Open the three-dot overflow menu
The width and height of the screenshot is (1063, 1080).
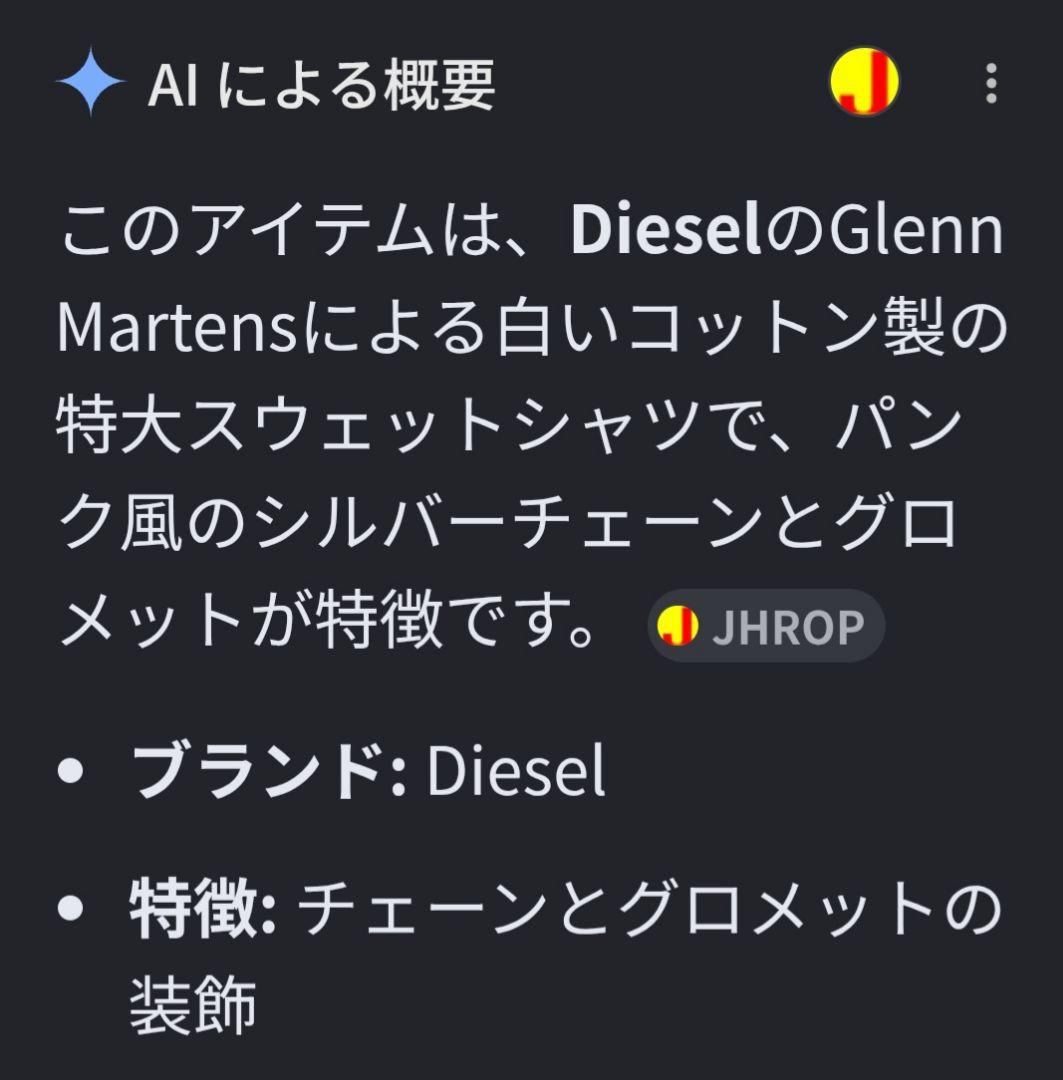coord(991,83)
